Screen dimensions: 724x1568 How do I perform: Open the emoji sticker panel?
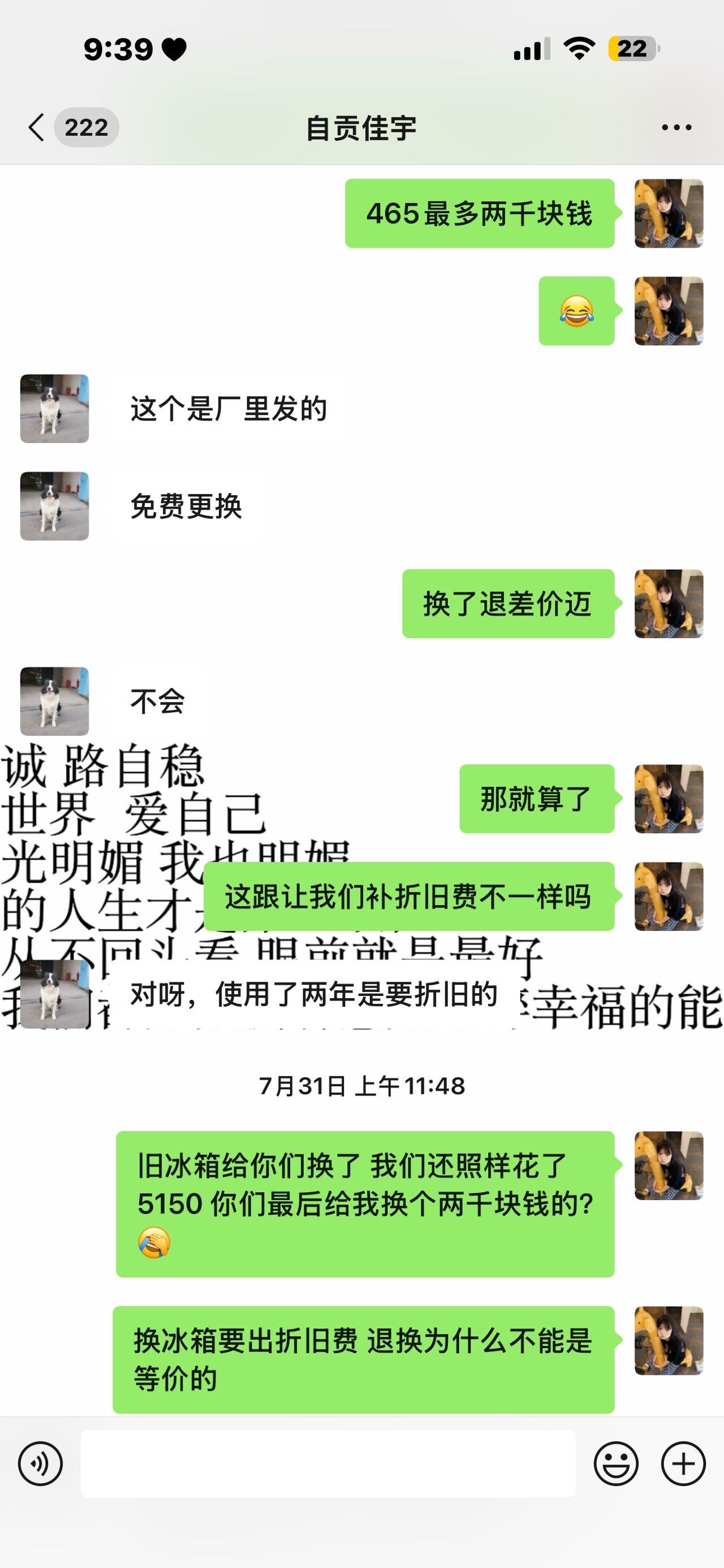(615, 1464)
